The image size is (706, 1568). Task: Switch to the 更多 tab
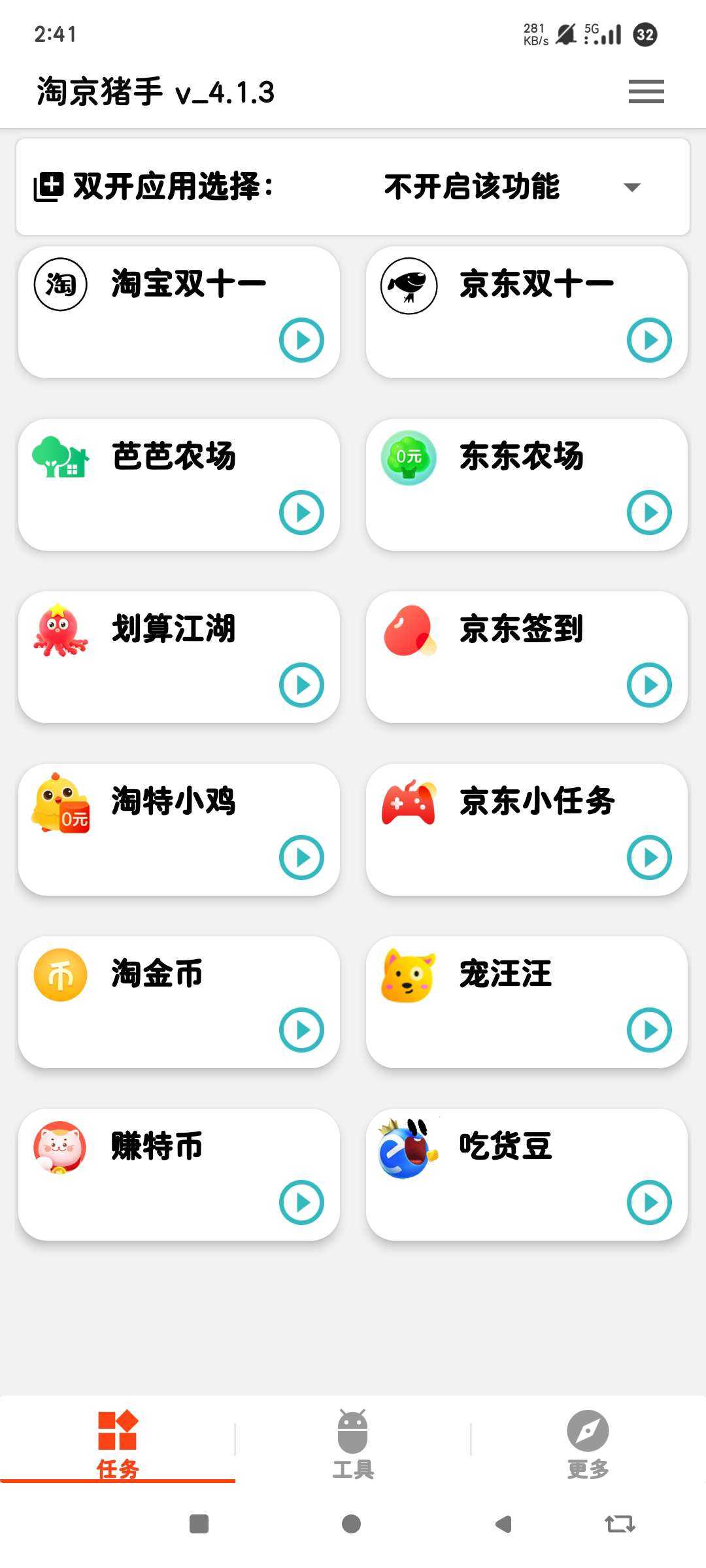pyautogui.click(x=588, y=1443)
